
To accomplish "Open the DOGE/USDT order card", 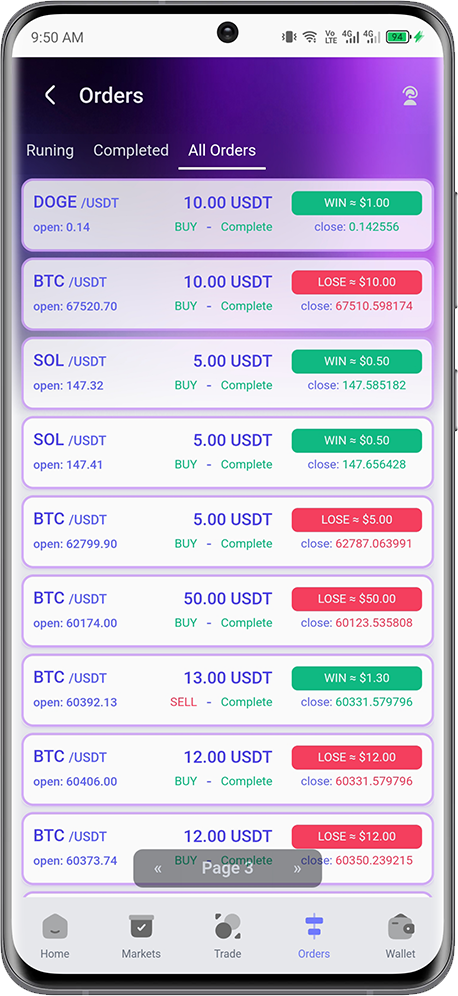I will (x=227, y=215).
